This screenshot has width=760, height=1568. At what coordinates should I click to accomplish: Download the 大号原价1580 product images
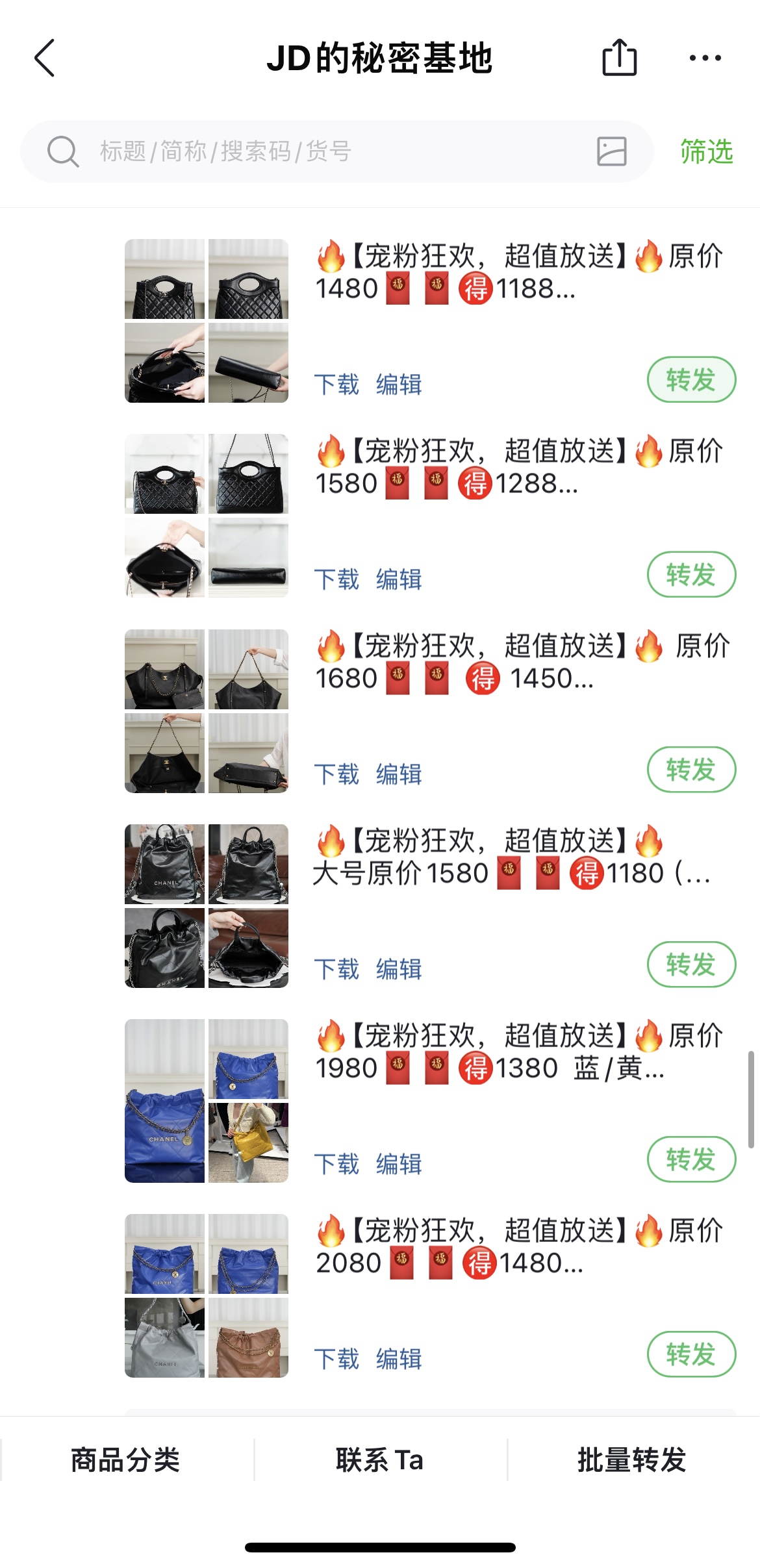pyautogui.click(x=336, y=969)
